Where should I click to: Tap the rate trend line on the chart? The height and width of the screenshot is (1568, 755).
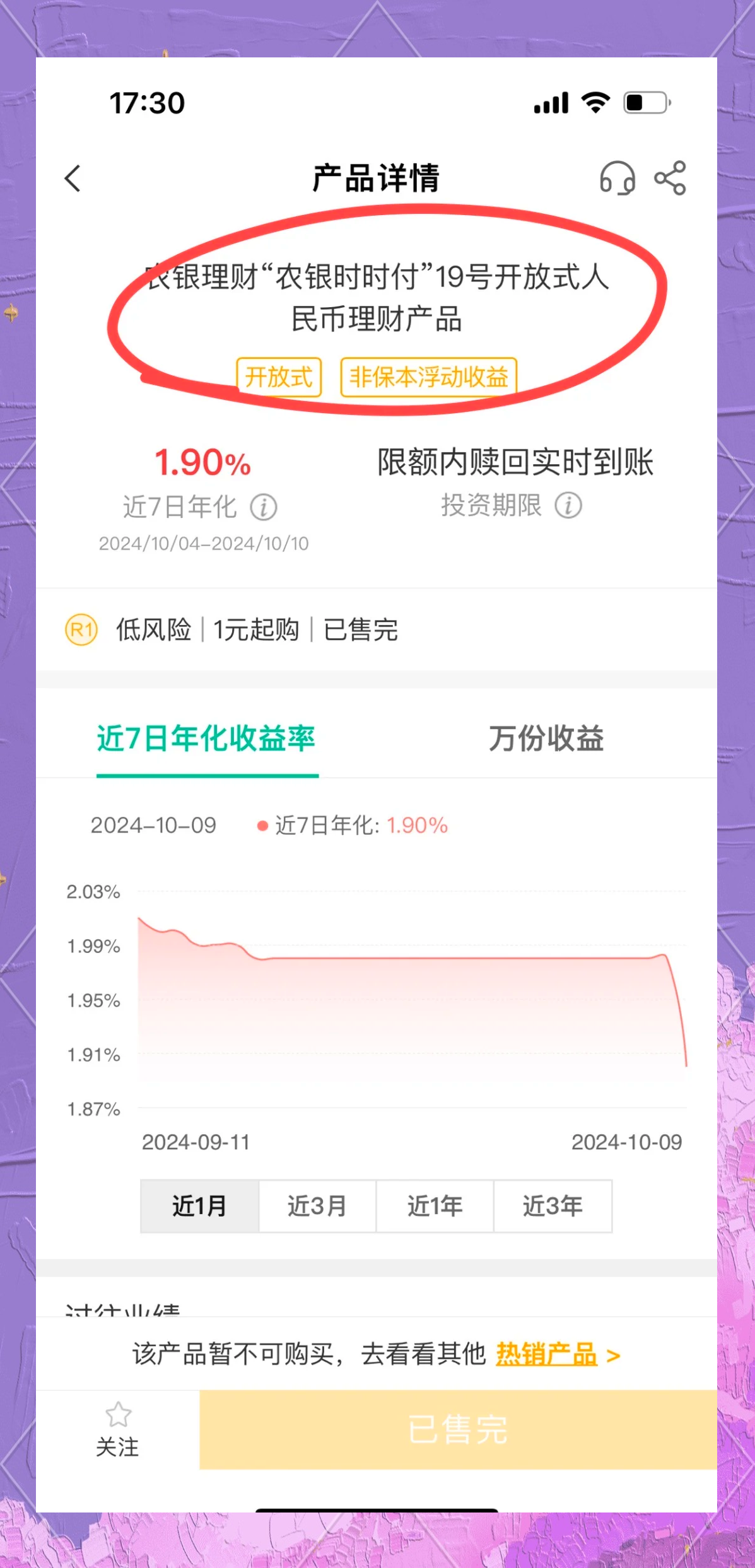pos(410,957)
